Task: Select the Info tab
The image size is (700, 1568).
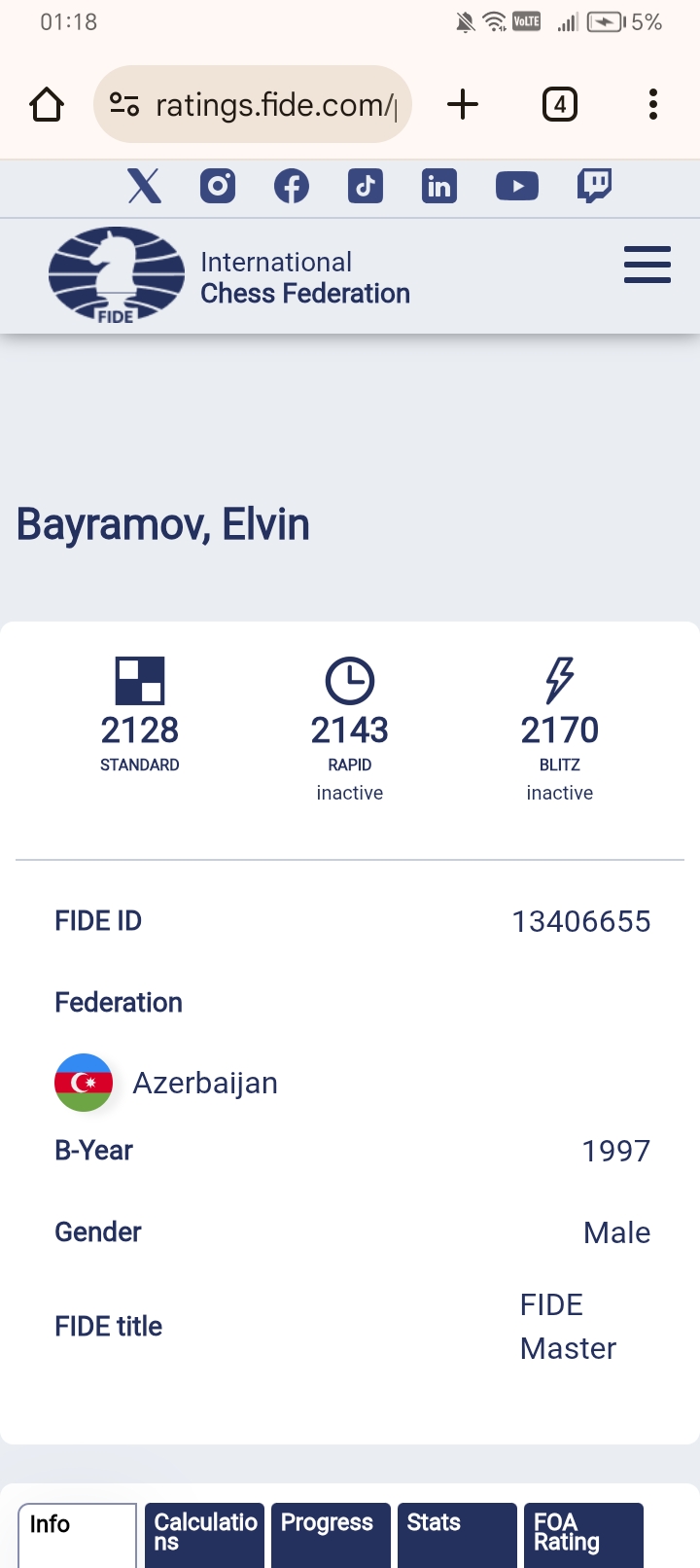Action: (x=77, y=1532)
